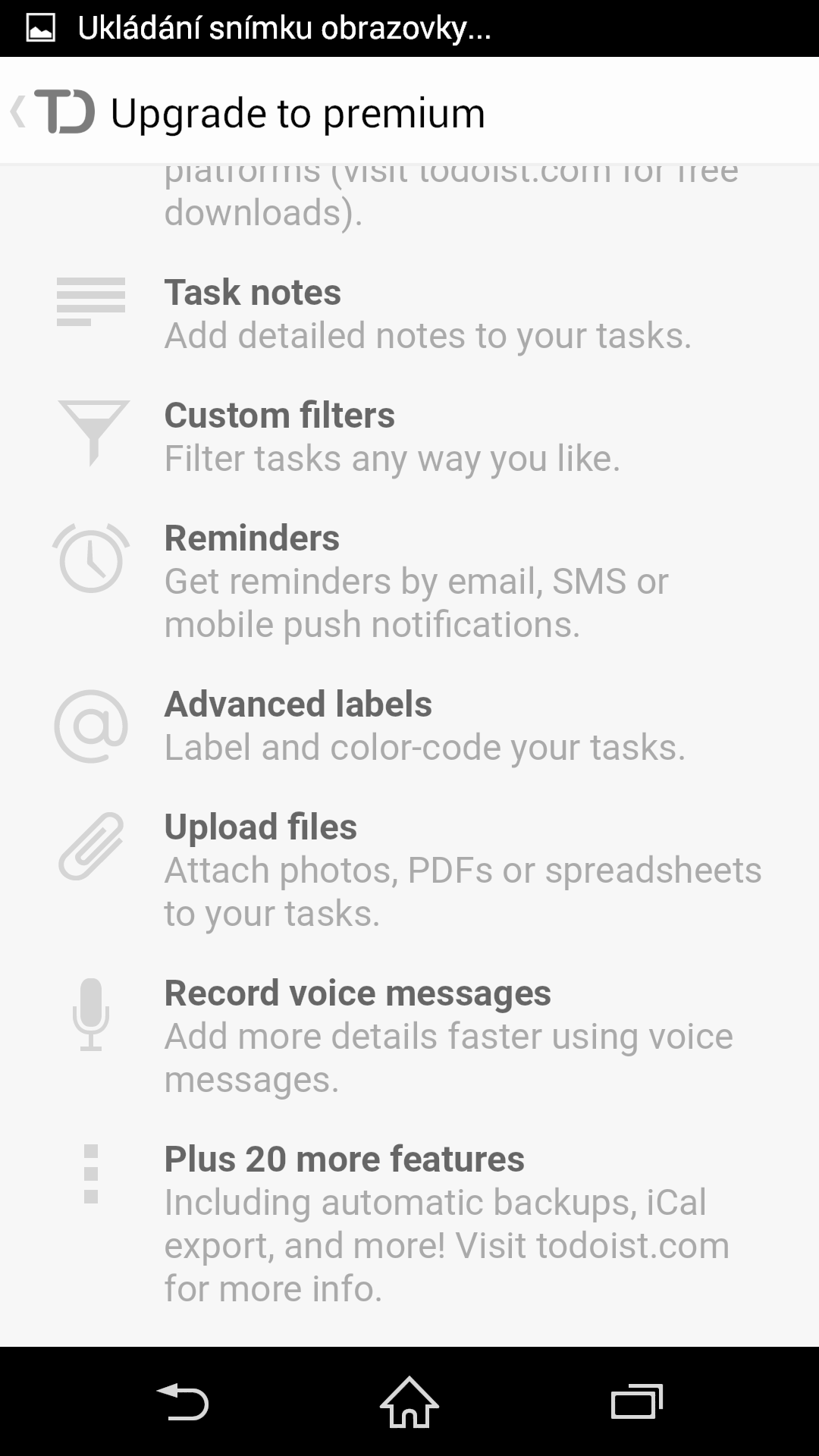Open the recent apps view
Screen dimensions: 819x1456
[x=637, y=1401]
